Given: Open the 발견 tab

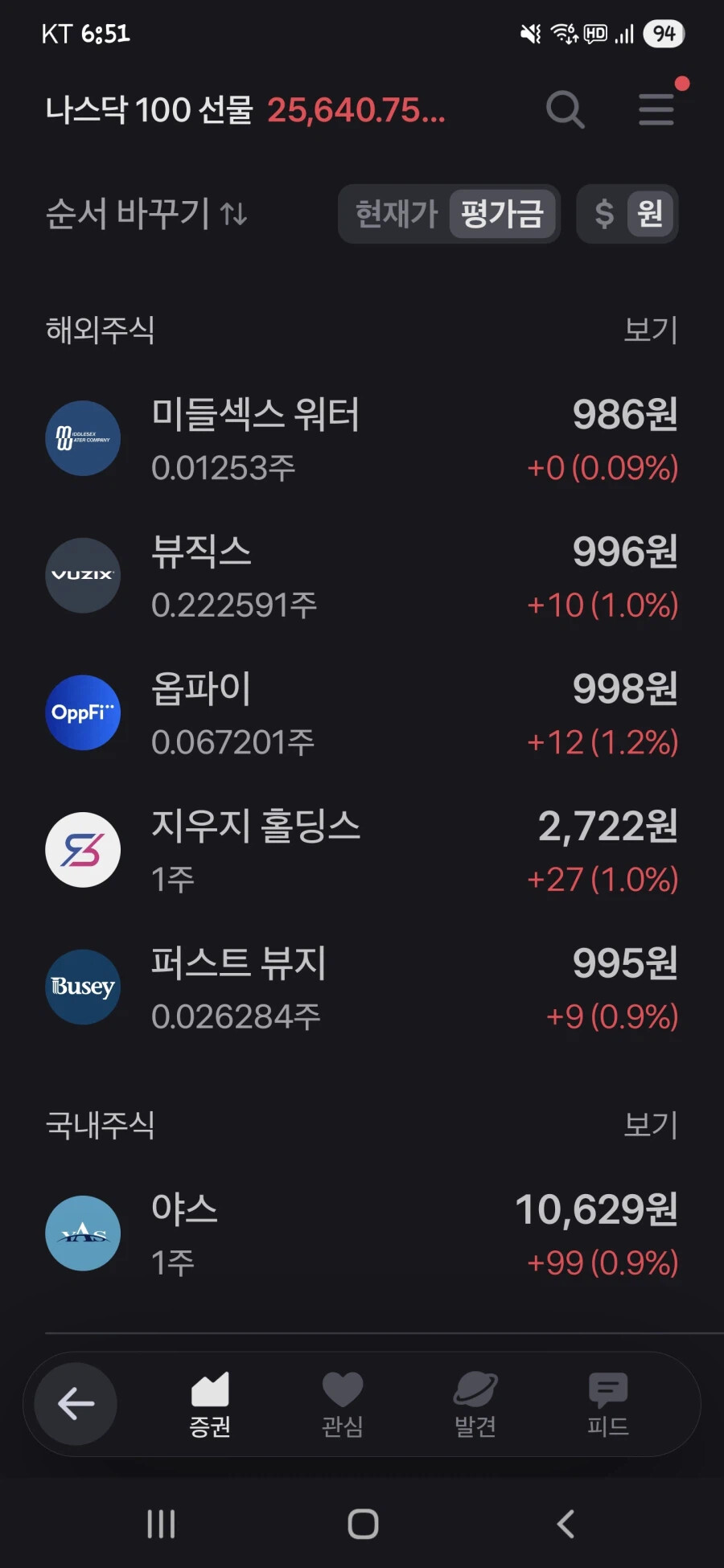Looking at the screenshot, I should [x=475, y=1404].
